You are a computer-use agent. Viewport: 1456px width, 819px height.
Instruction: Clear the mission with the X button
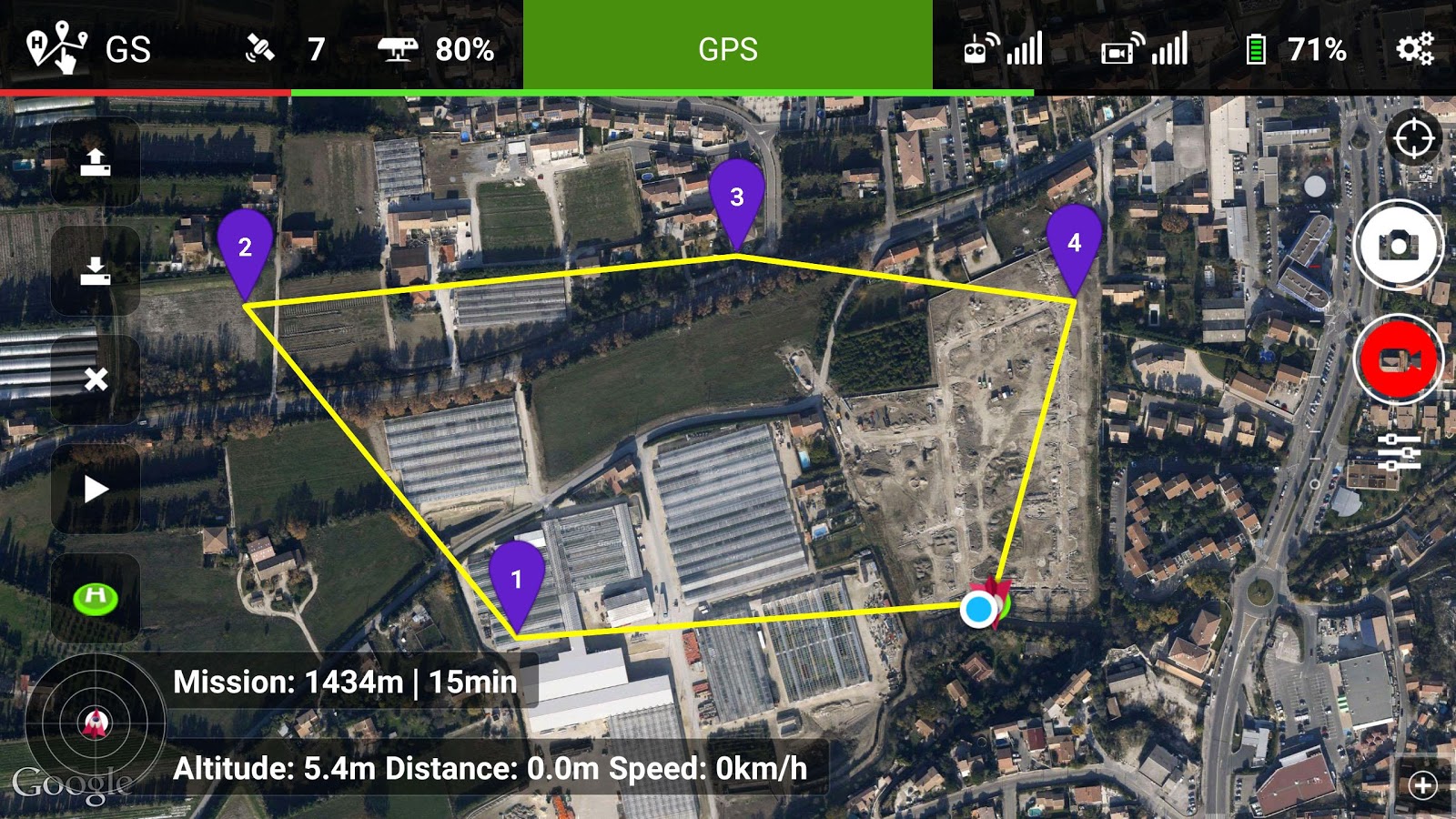click(x=96, y=379)
